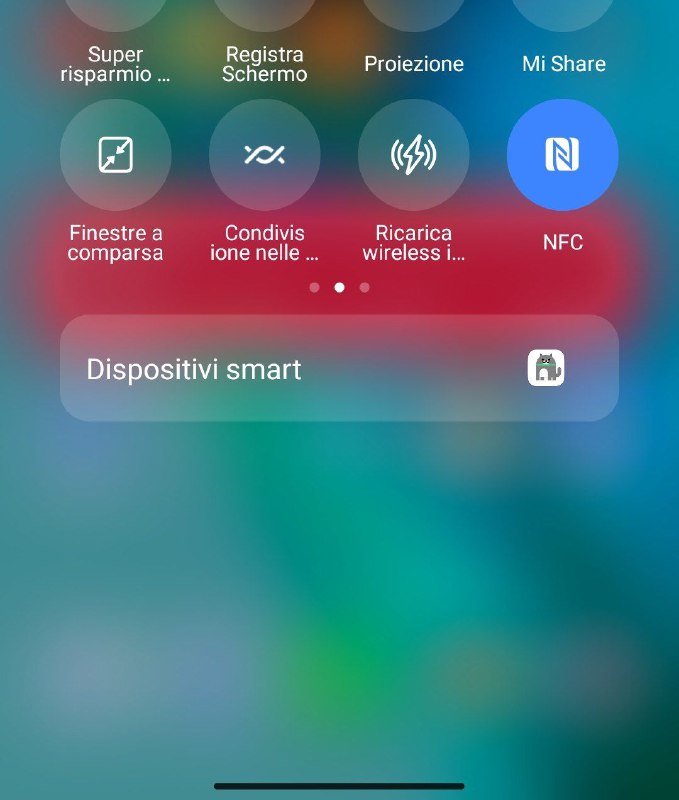This screenshot has height=800, width=679.
Task: Start Registra Schermo recording
Action: (x=265, y=12)
